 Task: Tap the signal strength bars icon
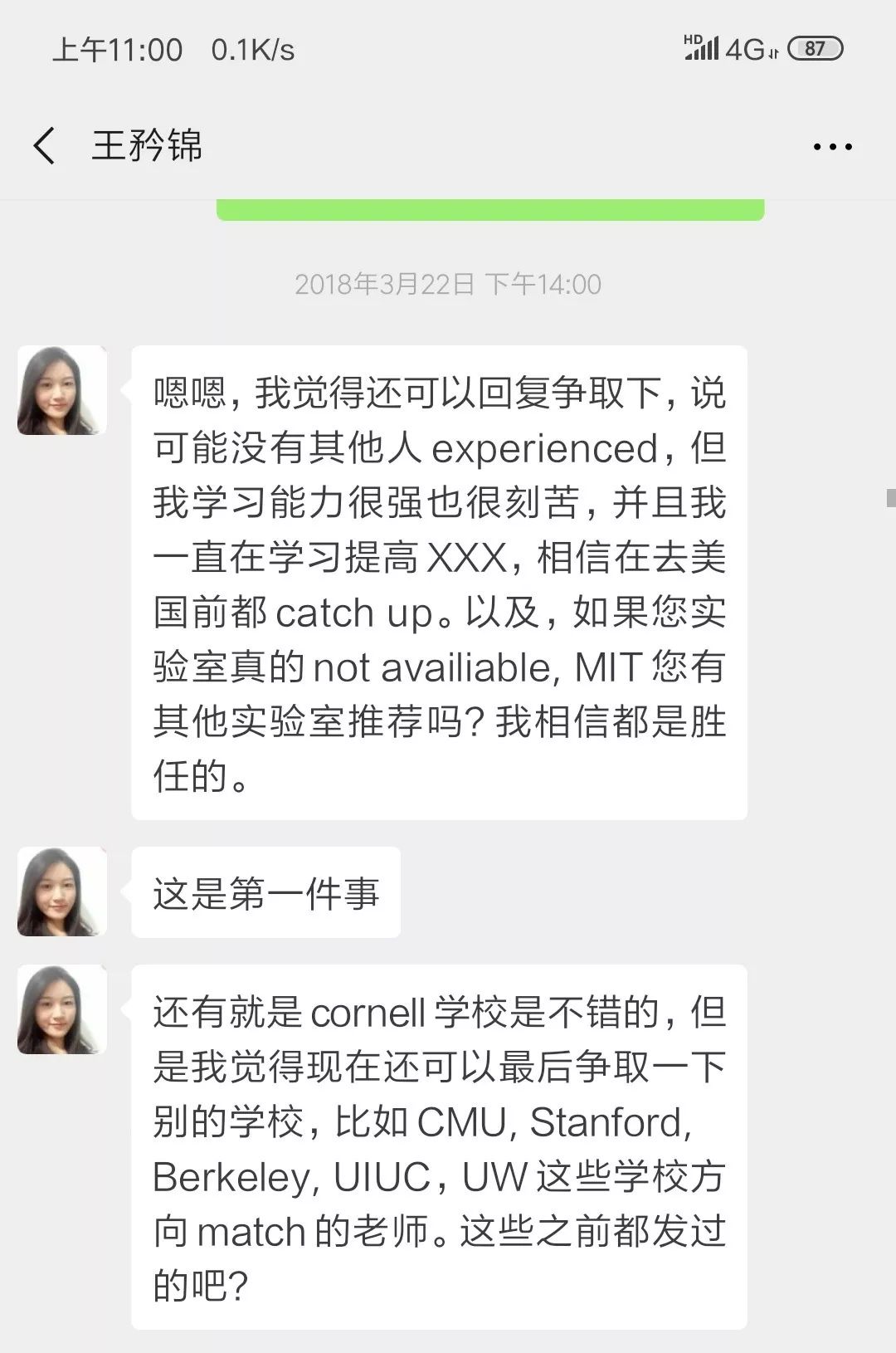pos(704,51)
